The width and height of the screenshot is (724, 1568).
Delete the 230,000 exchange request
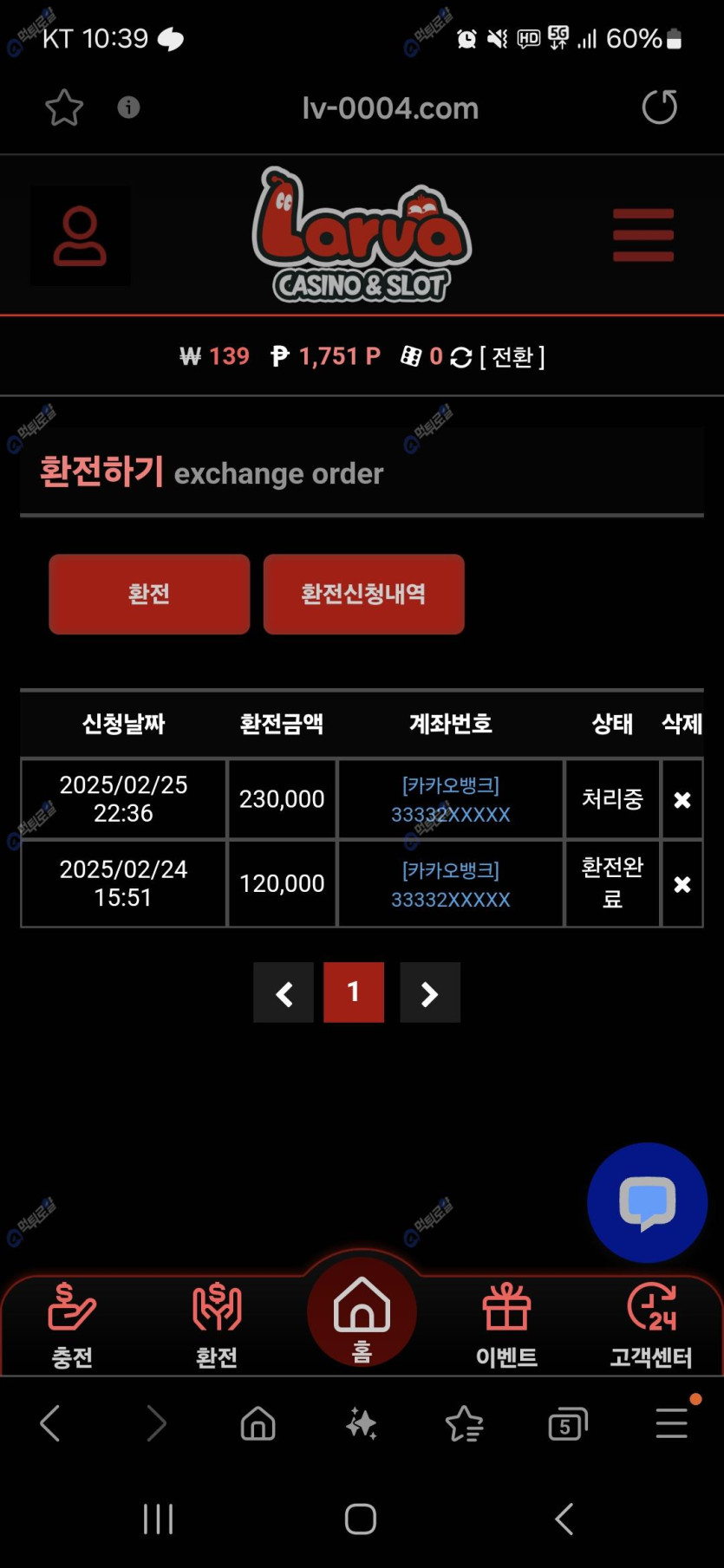click(x=682, y=799)
